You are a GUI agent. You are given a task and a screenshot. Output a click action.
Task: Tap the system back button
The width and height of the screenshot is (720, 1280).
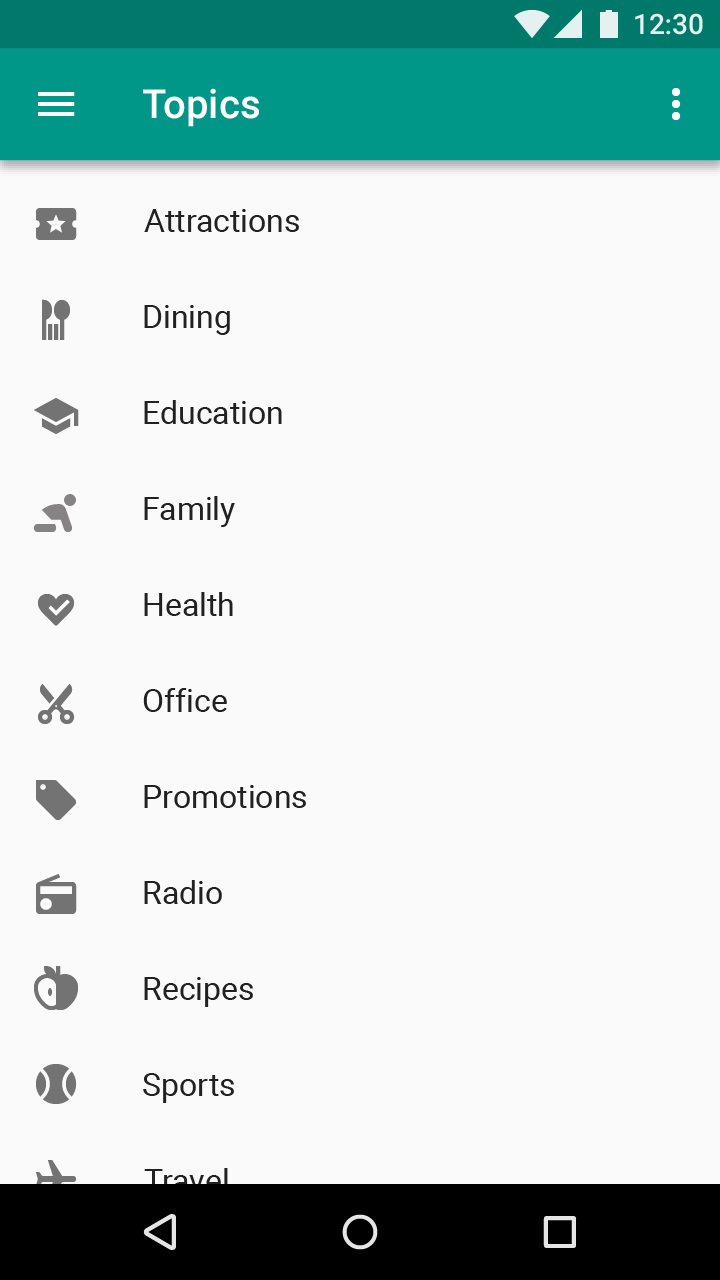click(x=160, y=1232)
